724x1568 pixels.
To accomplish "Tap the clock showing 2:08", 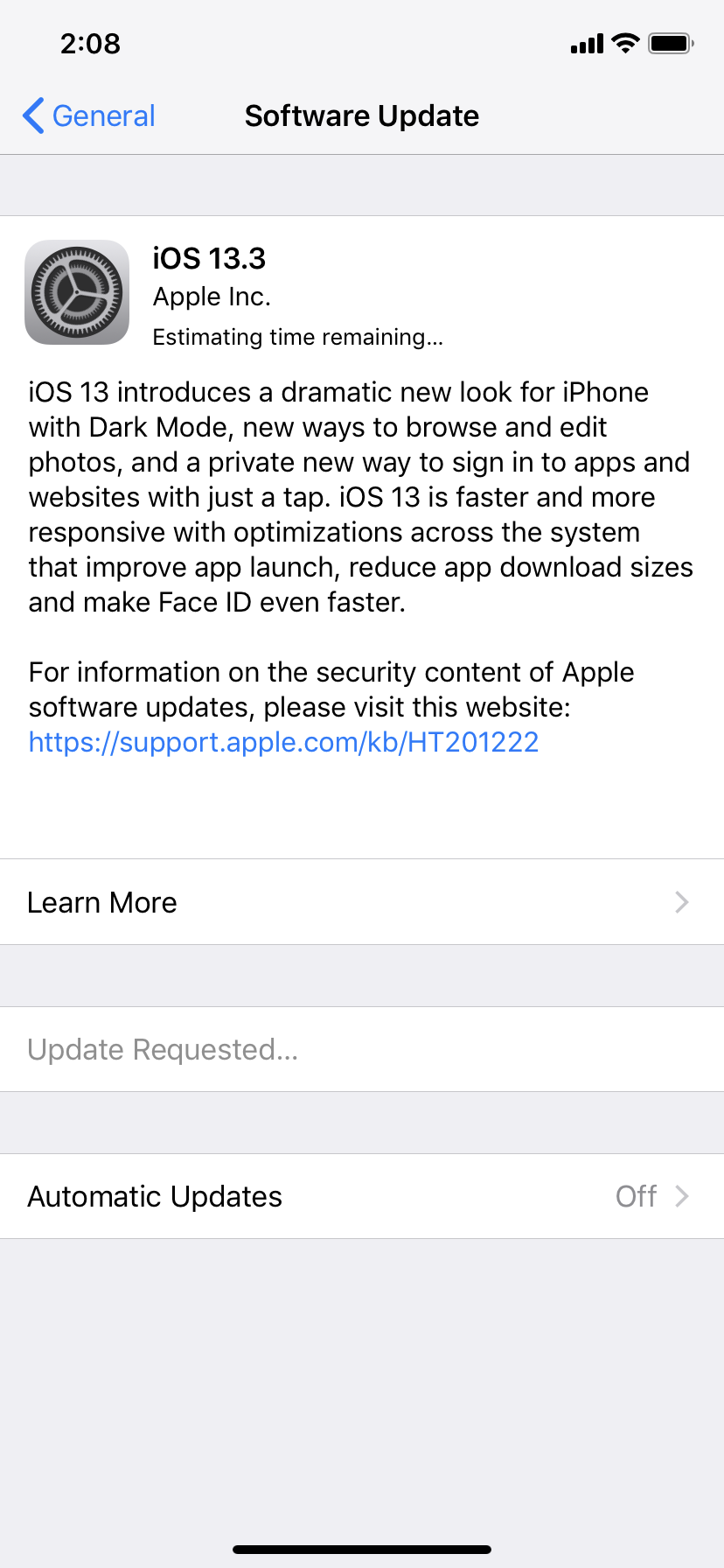I will (x=91, y=44).
